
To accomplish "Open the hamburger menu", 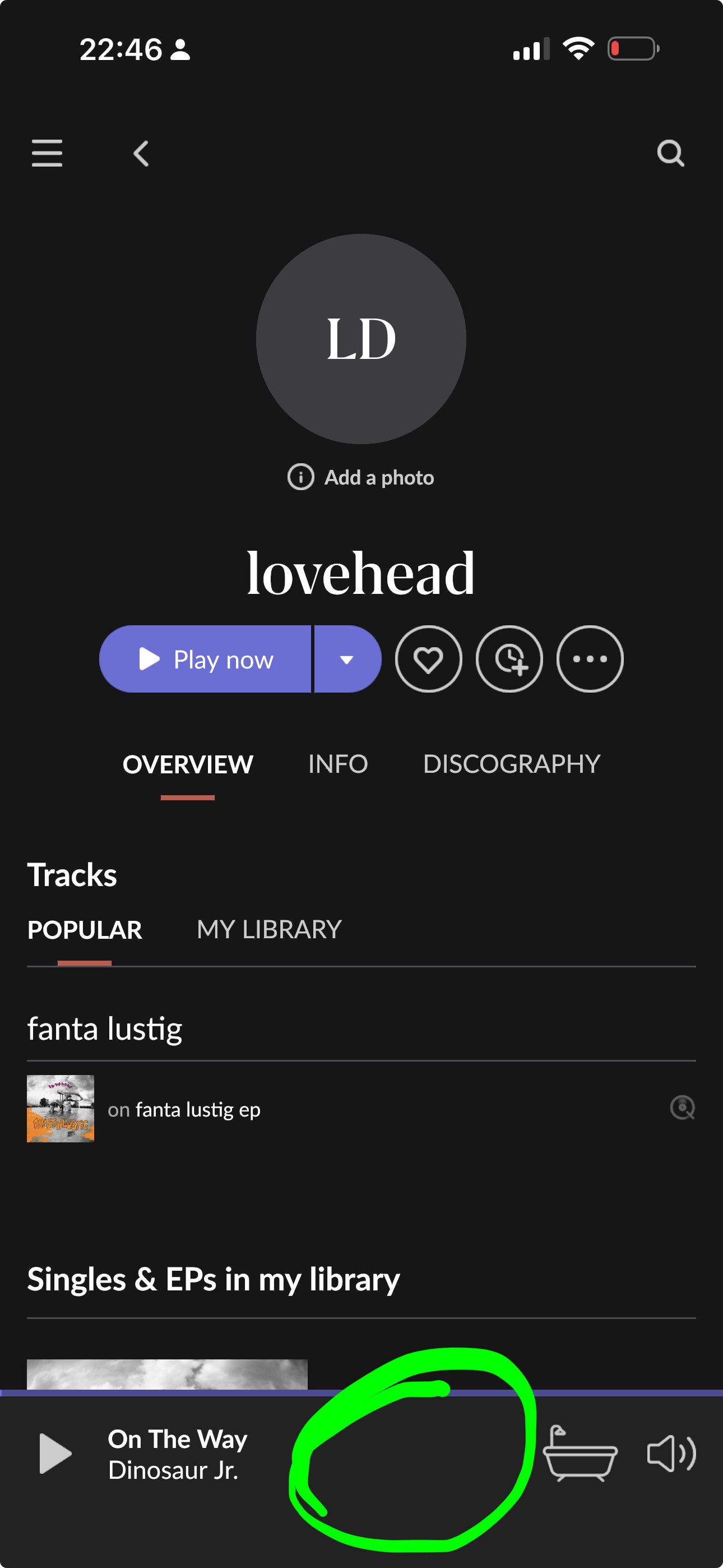I will pos(47,153).
